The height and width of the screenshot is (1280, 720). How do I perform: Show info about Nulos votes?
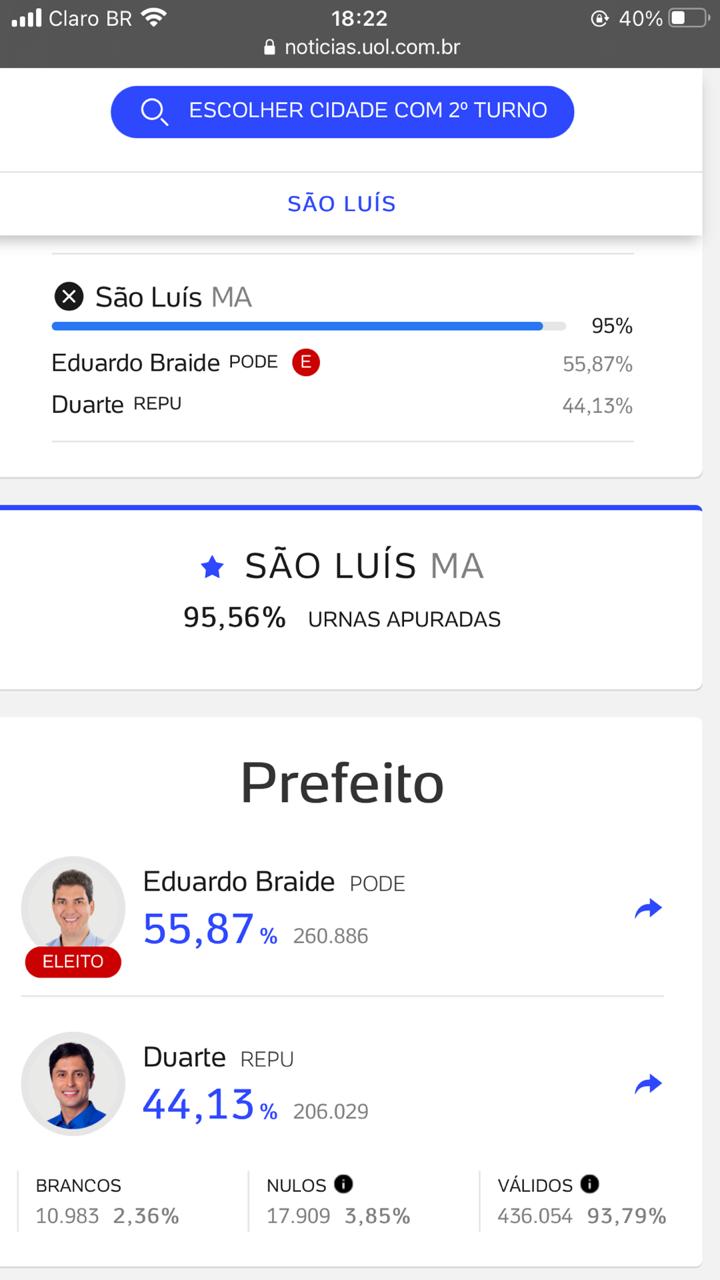pos(343,1184)
